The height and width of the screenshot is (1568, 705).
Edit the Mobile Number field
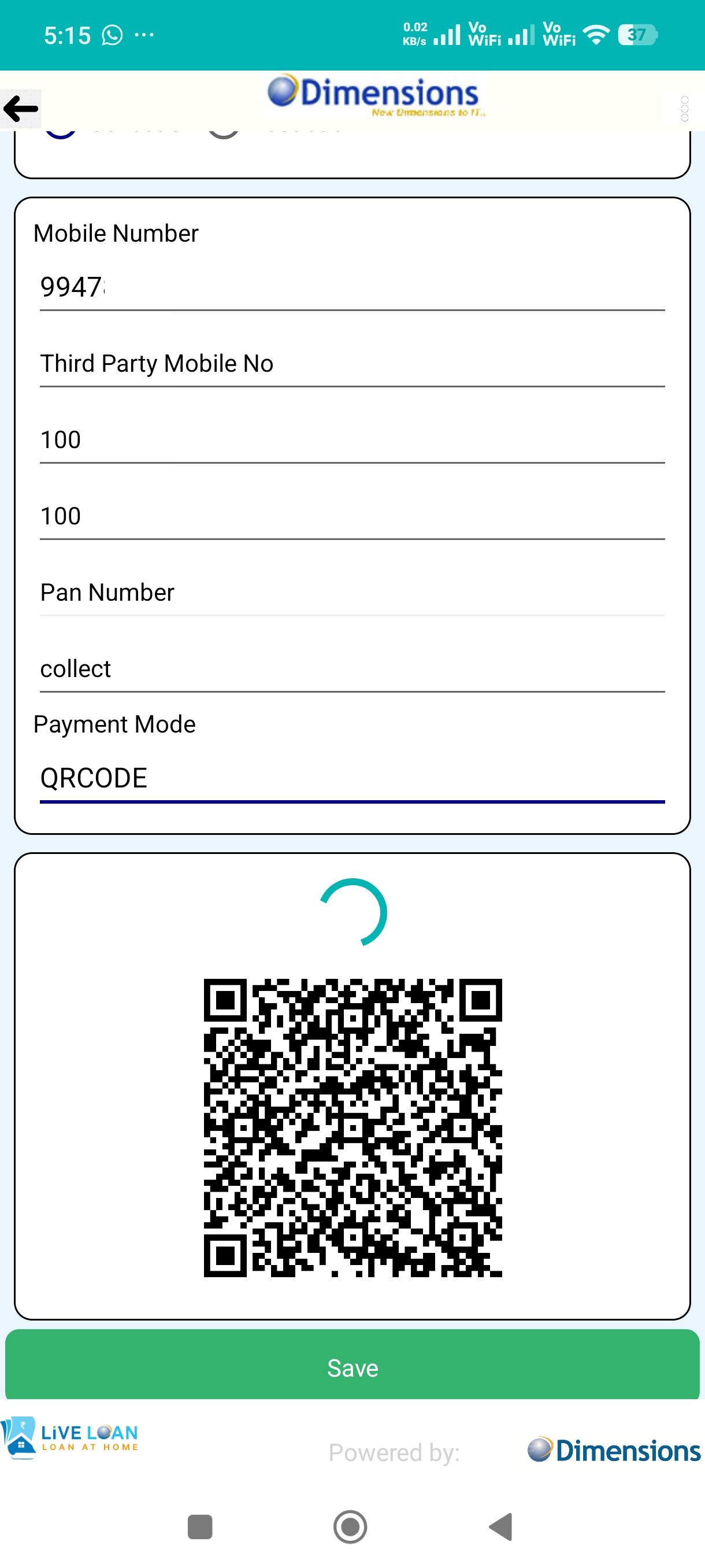pyautogui.click(x=352, y=287)
